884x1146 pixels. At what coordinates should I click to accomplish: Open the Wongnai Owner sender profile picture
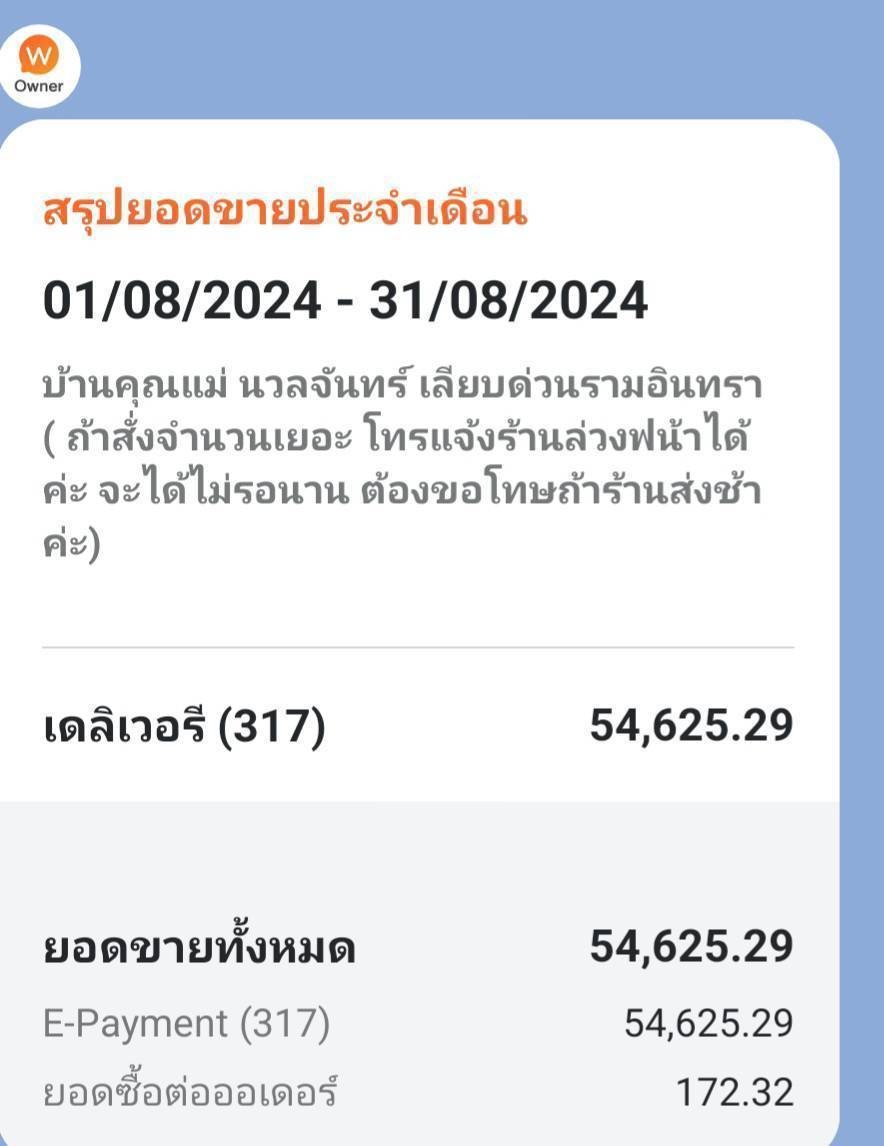tap(39, 66)
